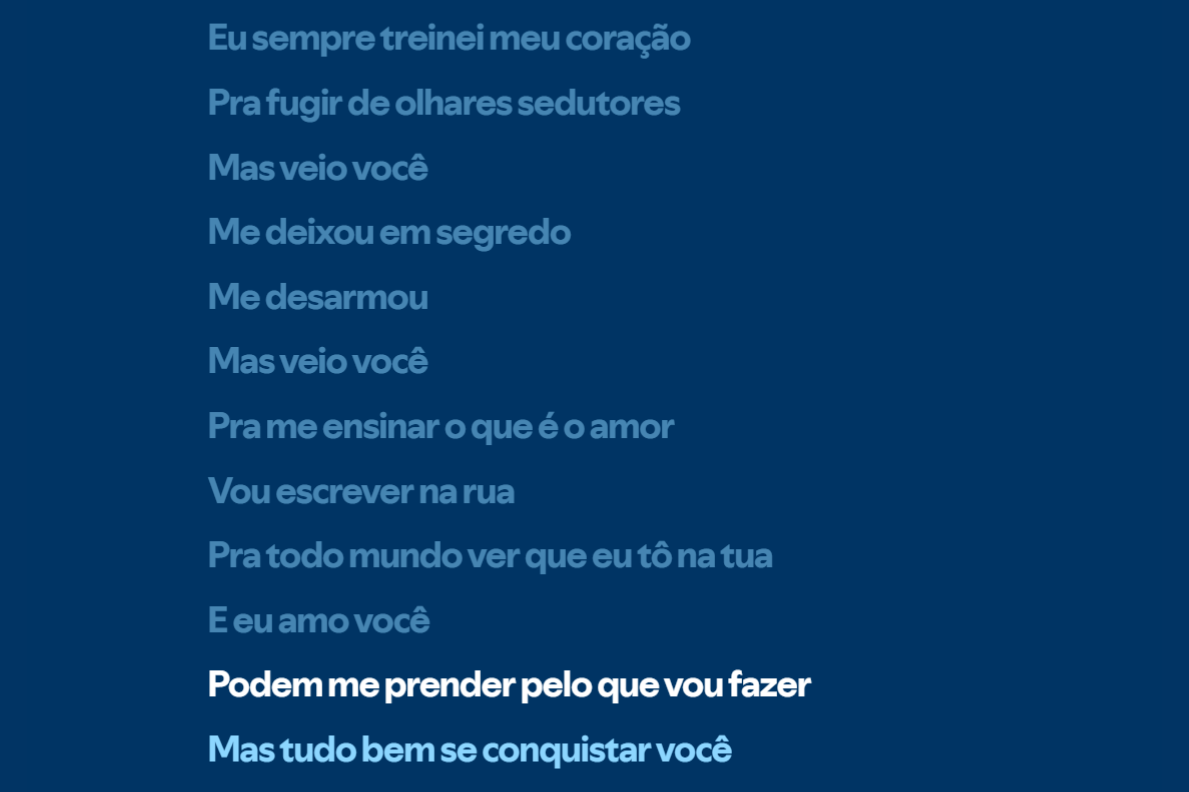Jump to the 'Me deixou em segredo' lyric
Screen dimensions: 1189x792
388,232
